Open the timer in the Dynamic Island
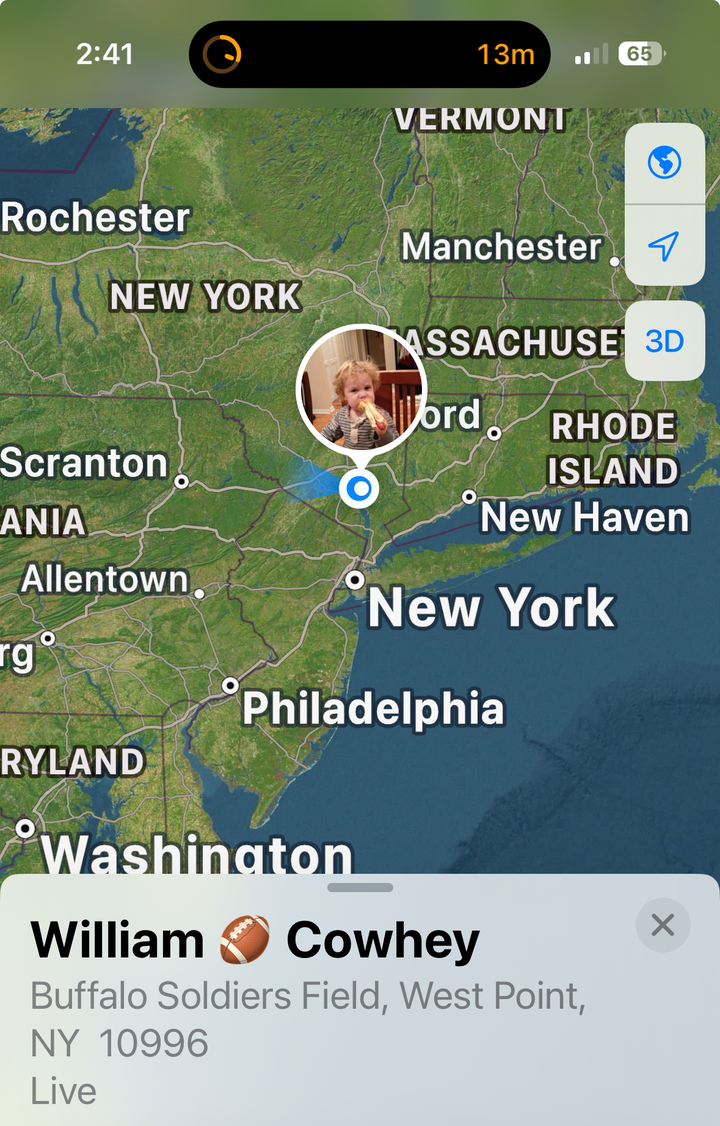The width and height of the screenshot is (720, 1126). point(369,54)
